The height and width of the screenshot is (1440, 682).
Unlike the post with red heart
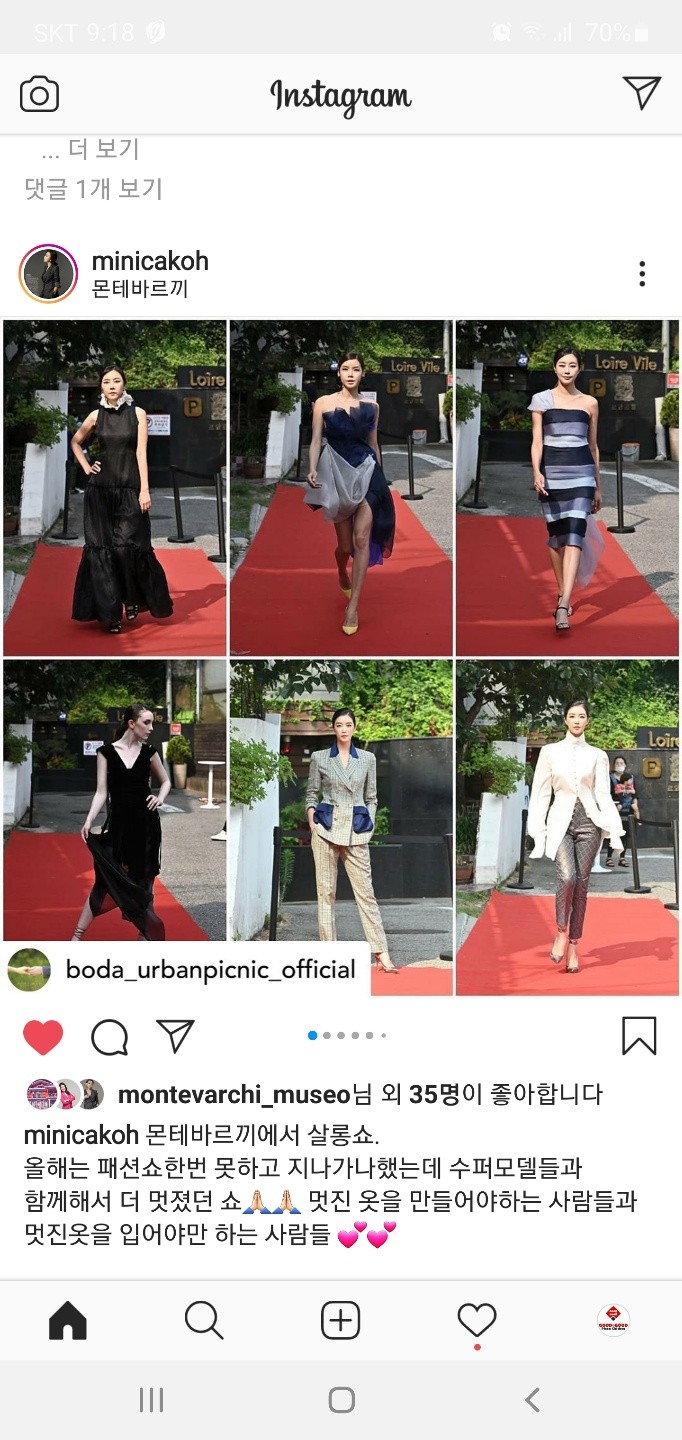(x=43, y=1037)
